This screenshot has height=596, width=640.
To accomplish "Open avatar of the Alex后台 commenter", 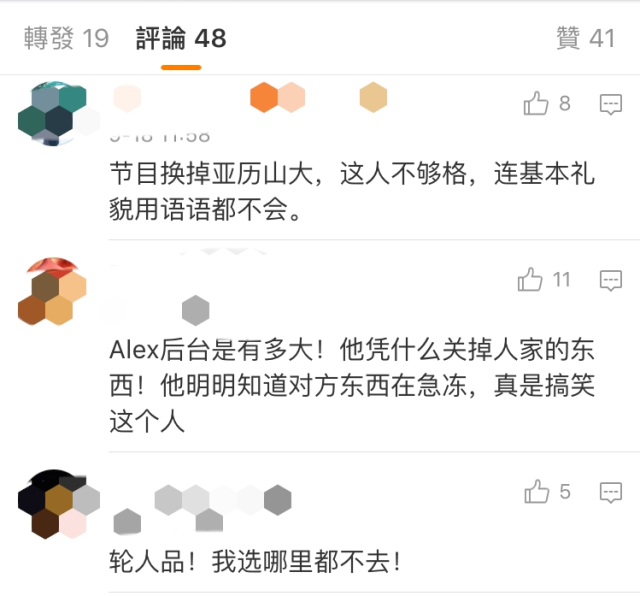I will point(52,293).
